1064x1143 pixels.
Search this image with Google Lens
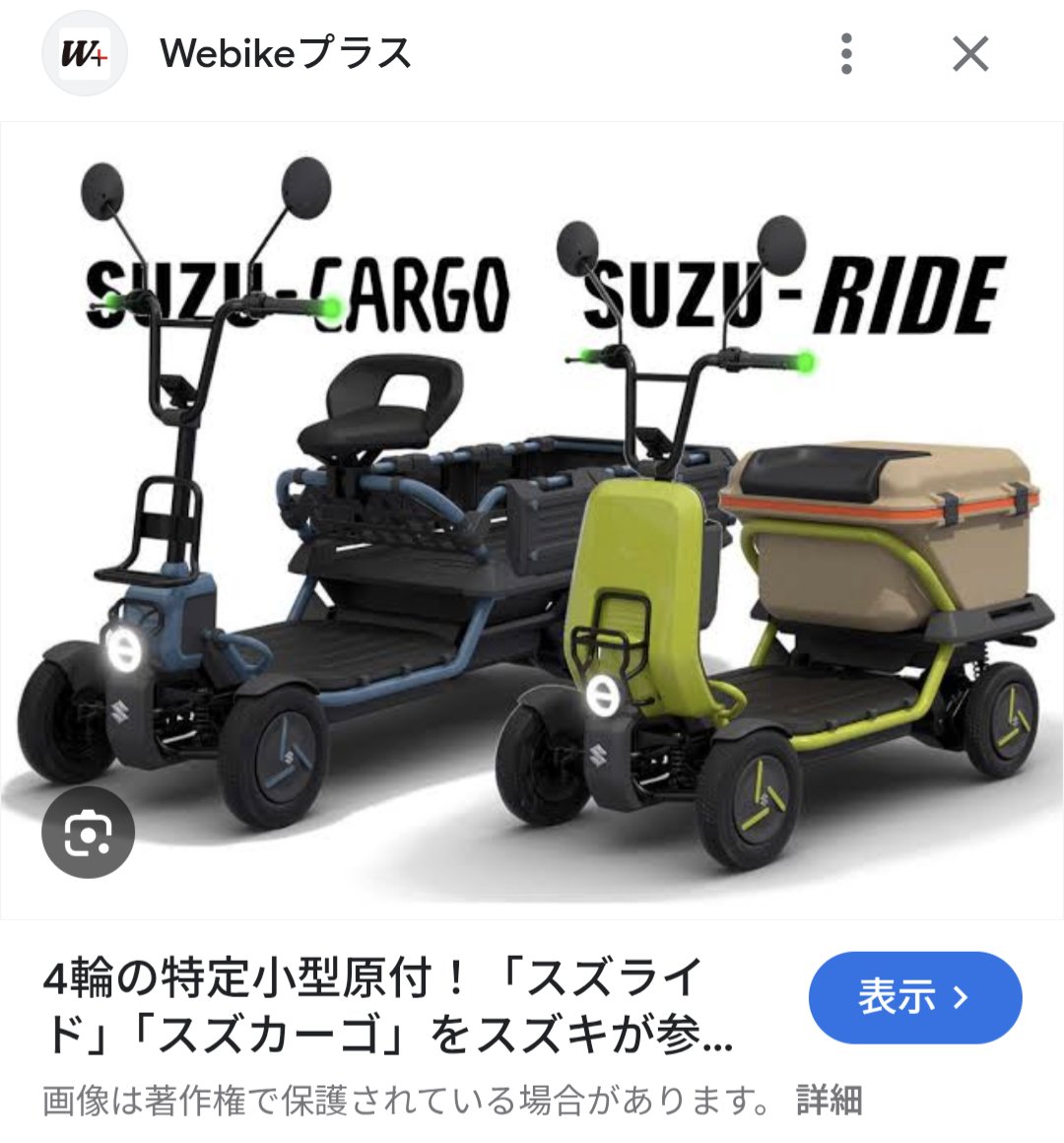tap(88, 835)
